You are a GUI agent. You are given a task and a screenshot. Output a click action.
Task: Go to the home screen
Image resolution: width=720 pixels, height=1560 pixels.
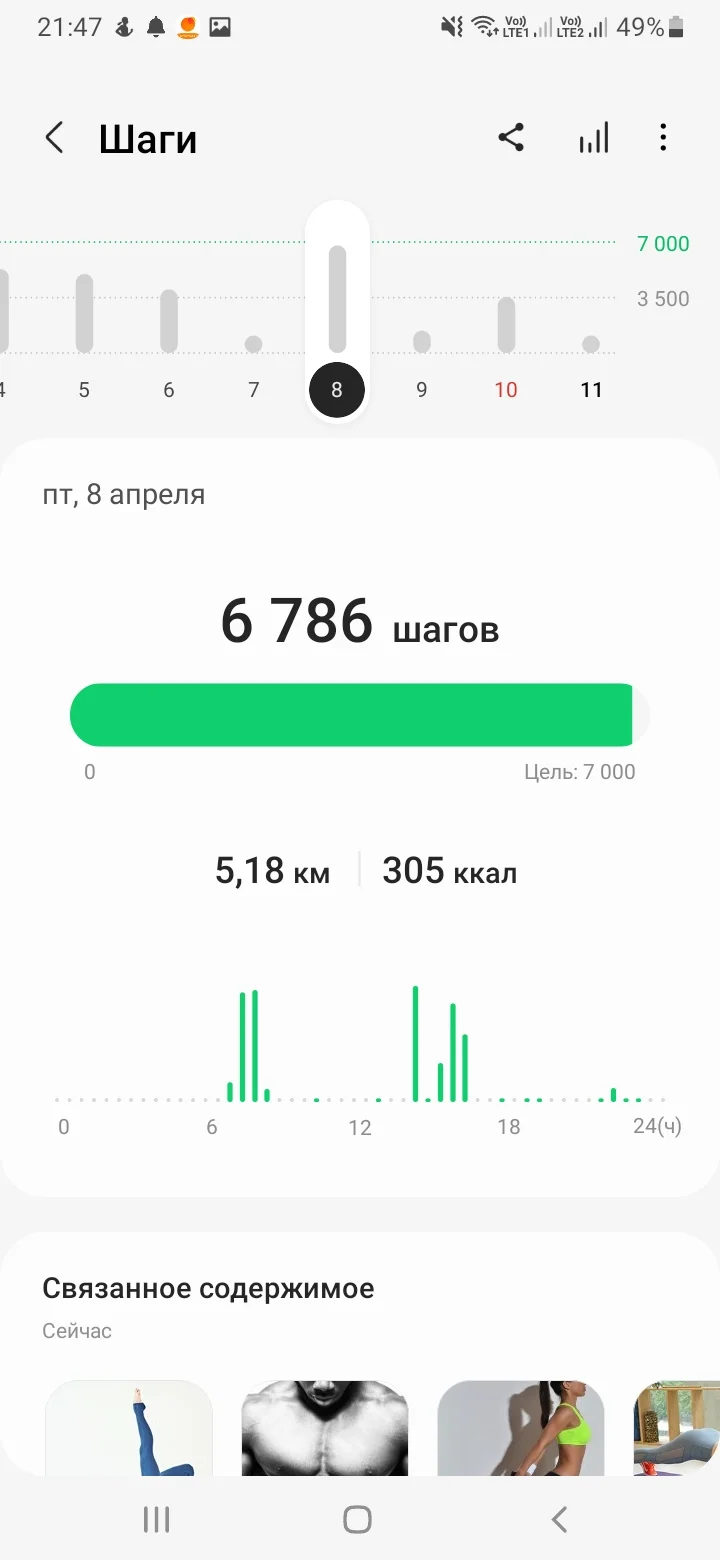(x=358, y=1520)
